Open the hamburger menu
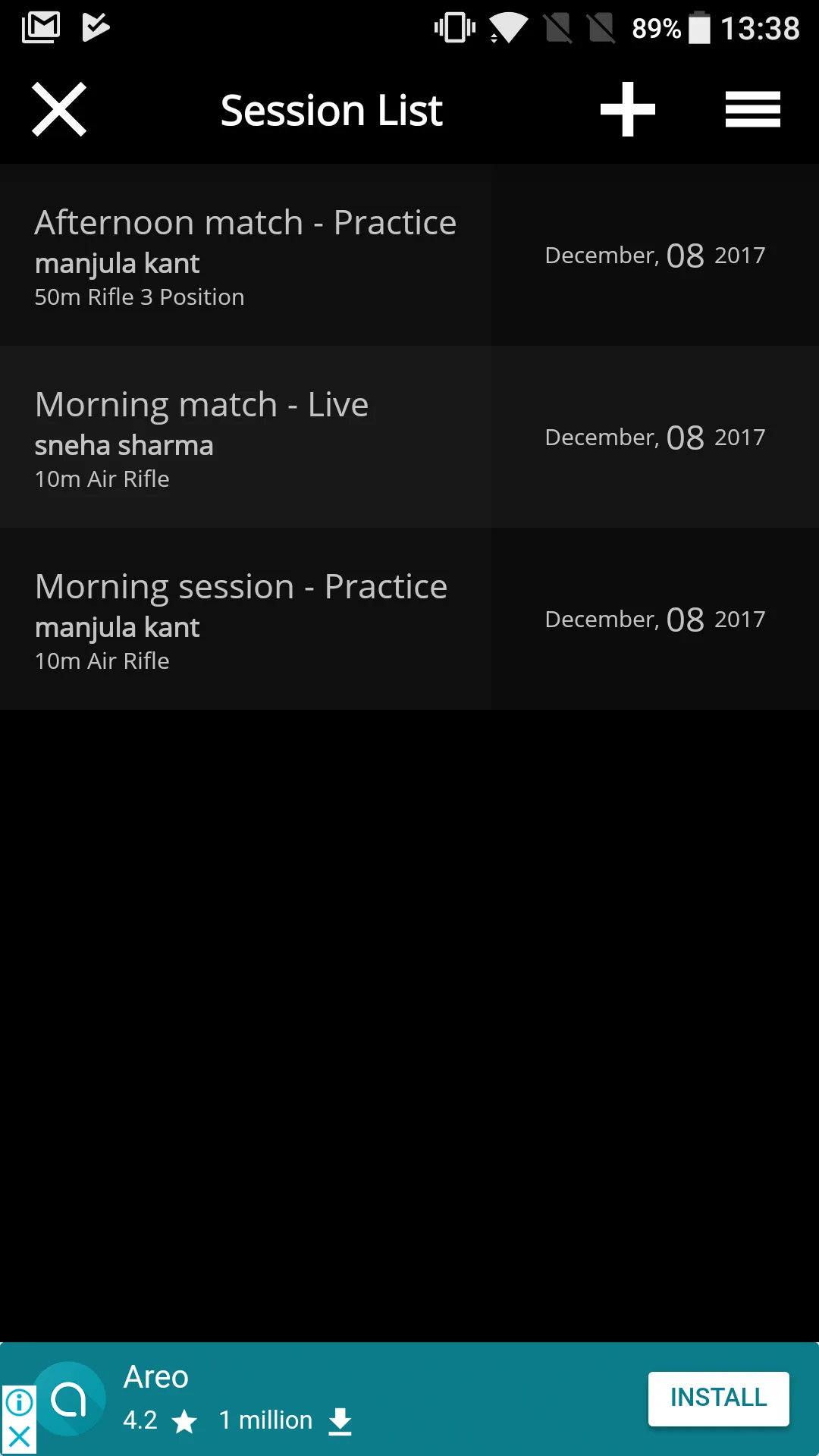Image resolution: width=819 pixels, height=1456 pixels. (752, 110)
